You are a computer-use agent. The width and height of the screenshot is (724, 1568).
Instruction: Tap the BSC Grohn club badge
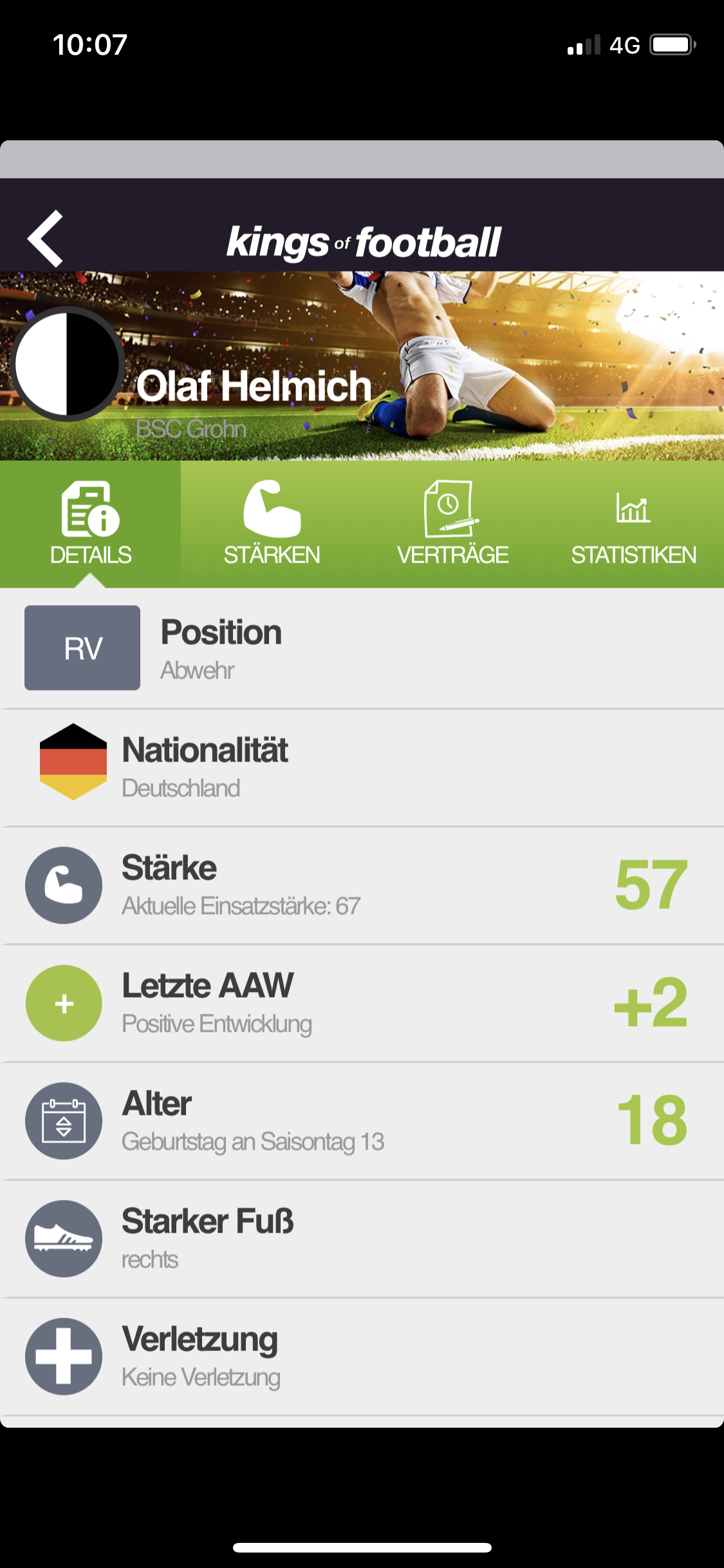pos(67,364)
